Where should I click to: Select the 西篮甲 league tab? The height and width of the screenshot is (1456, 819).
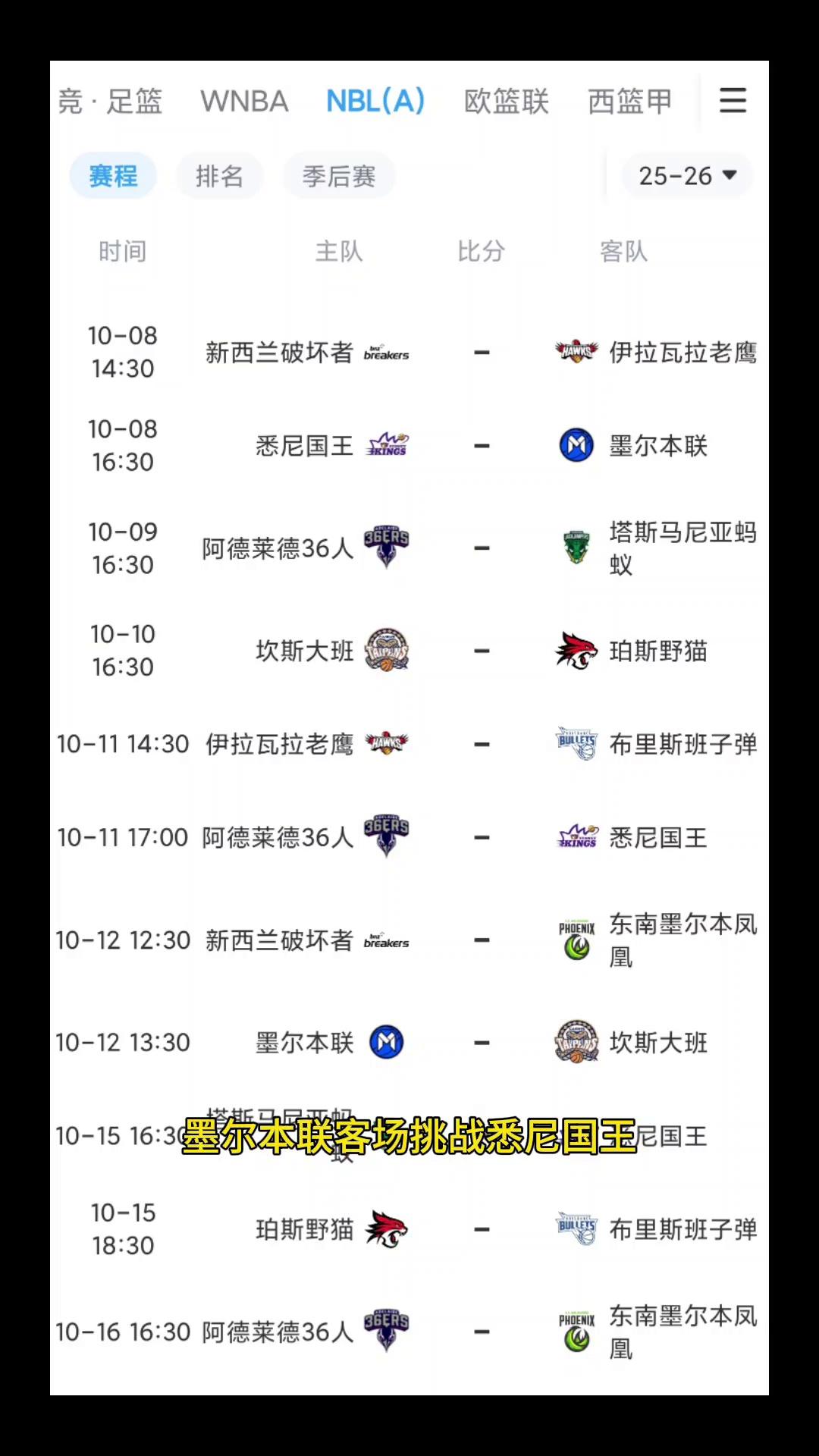[629, 102]
